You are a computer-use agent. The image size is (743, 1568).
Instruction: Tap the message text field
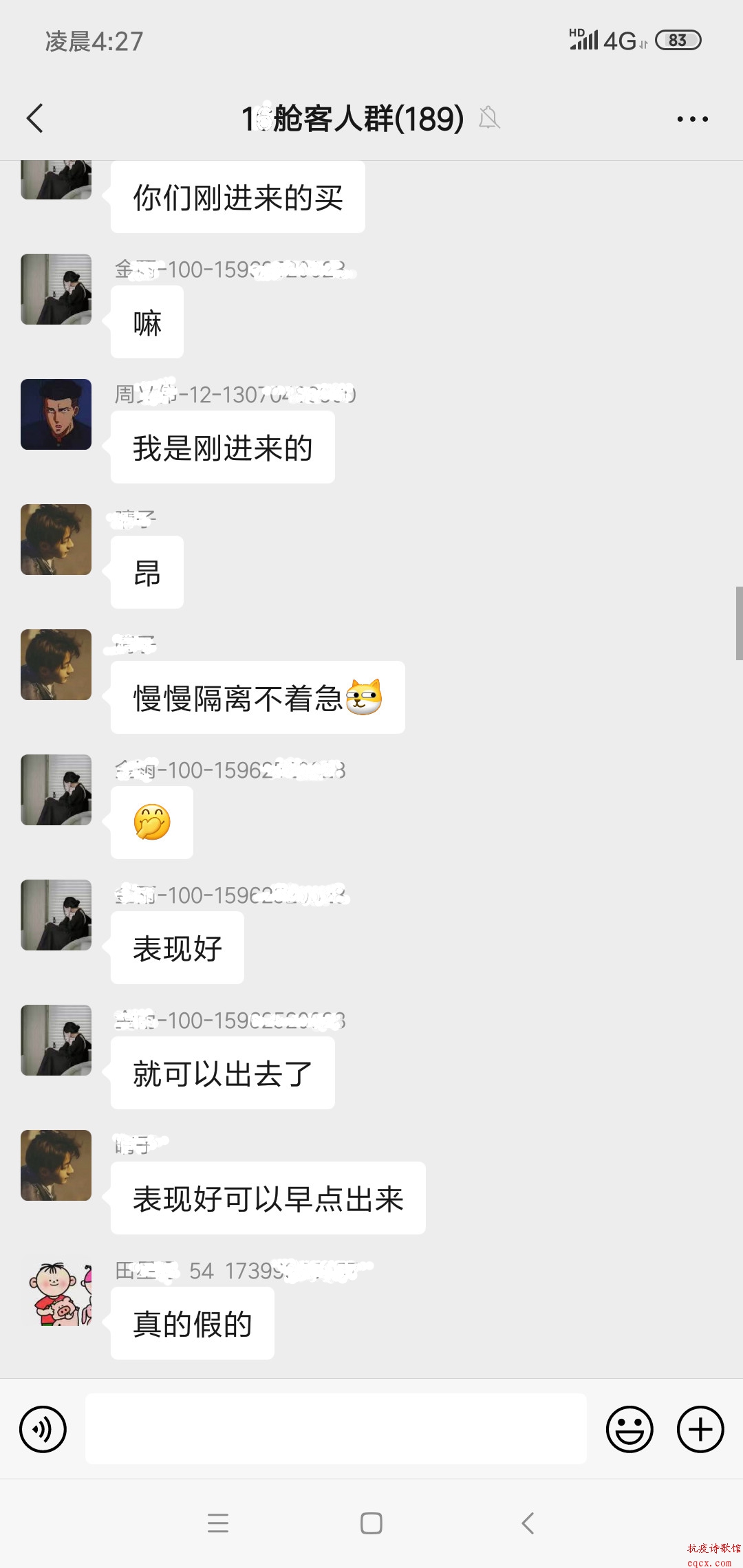click(x=336, y=1429)
